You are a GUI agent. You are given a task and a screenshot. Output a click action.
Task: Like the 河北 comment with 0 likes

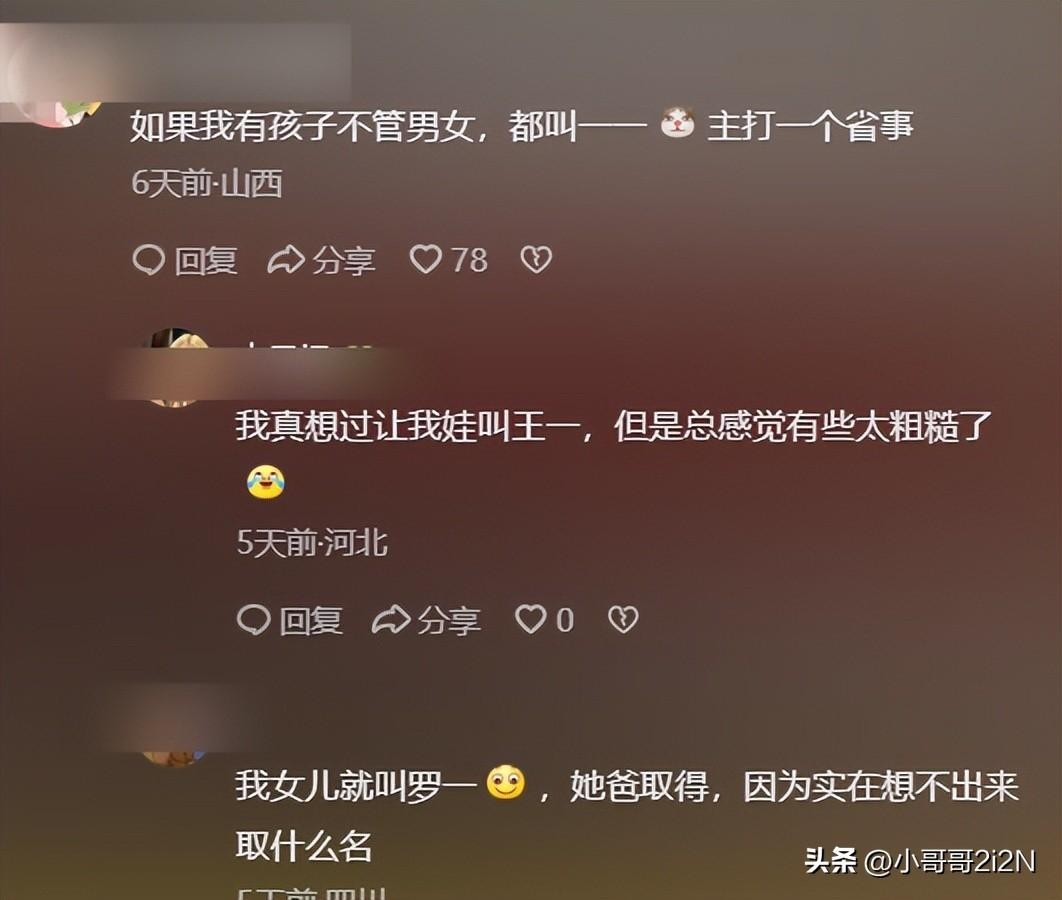tap(531, 620)
